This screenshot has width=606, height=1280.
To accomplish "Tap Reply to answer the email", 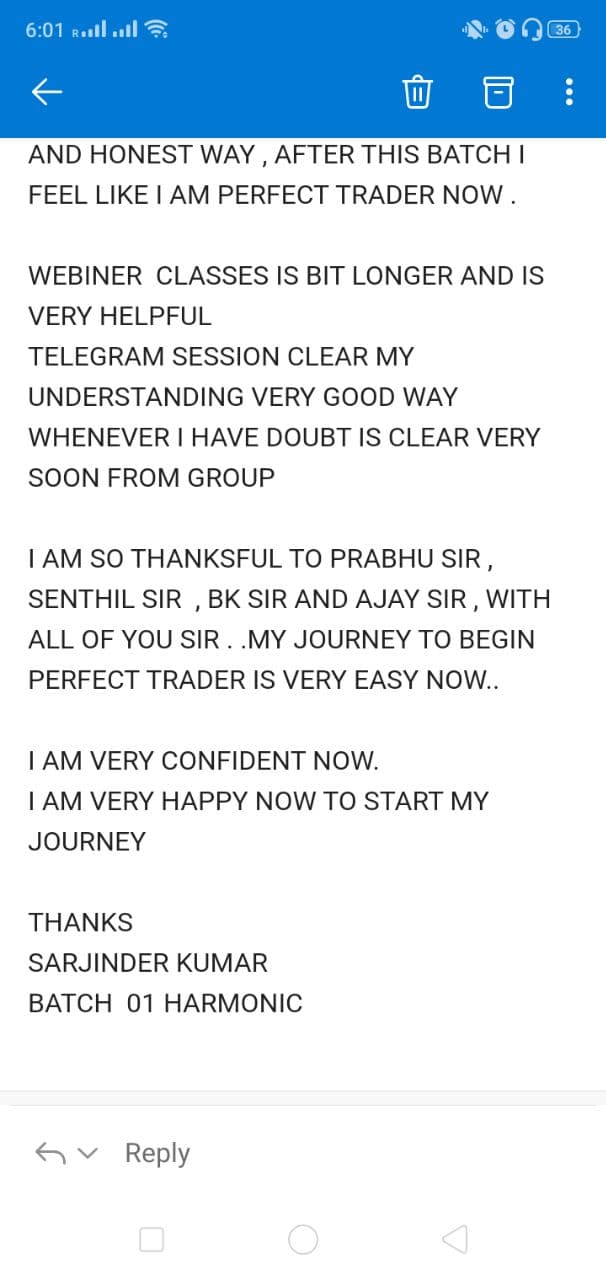I will [157, 1153].
